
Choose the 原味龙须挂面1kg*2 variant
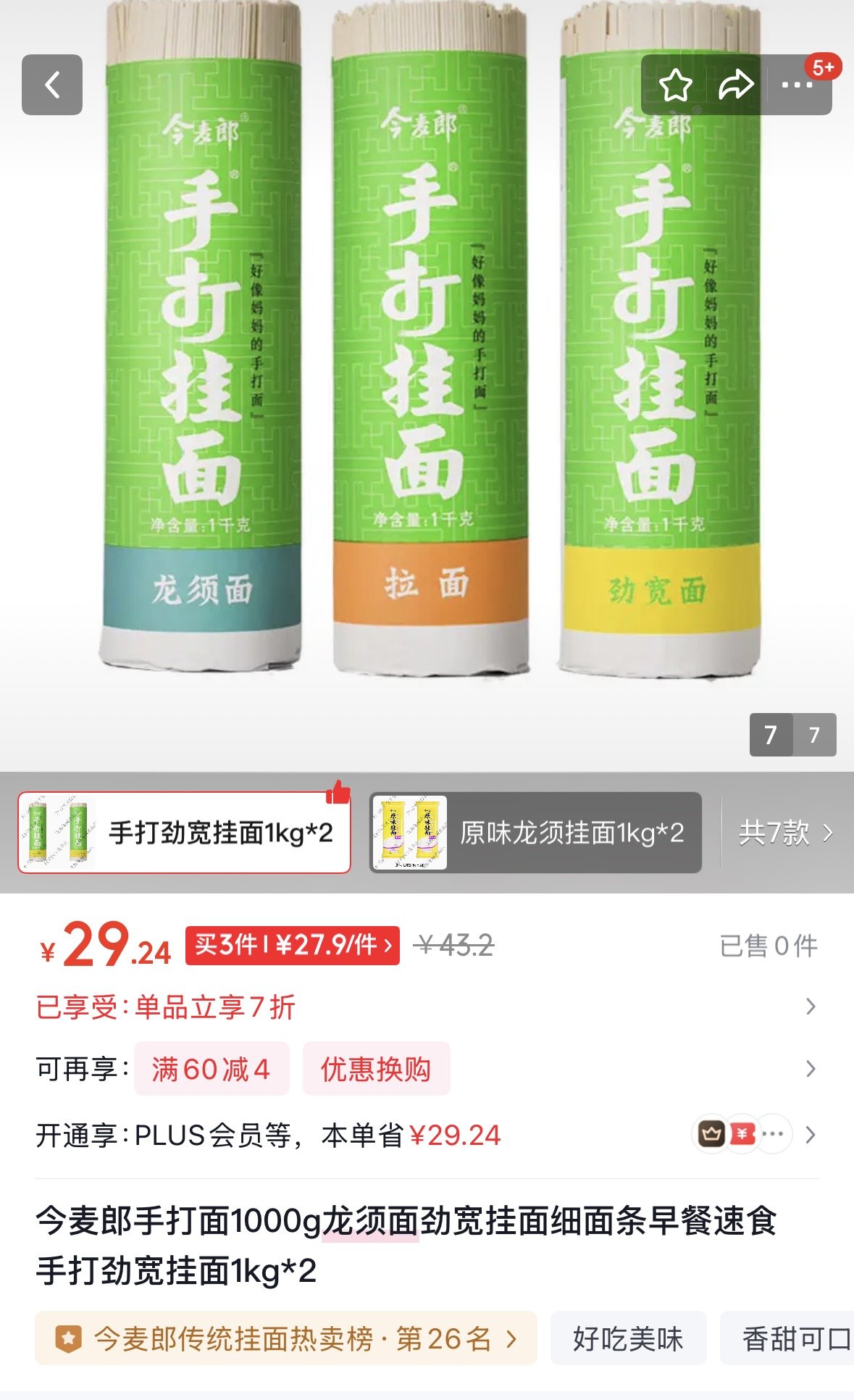tap(535, 833)
